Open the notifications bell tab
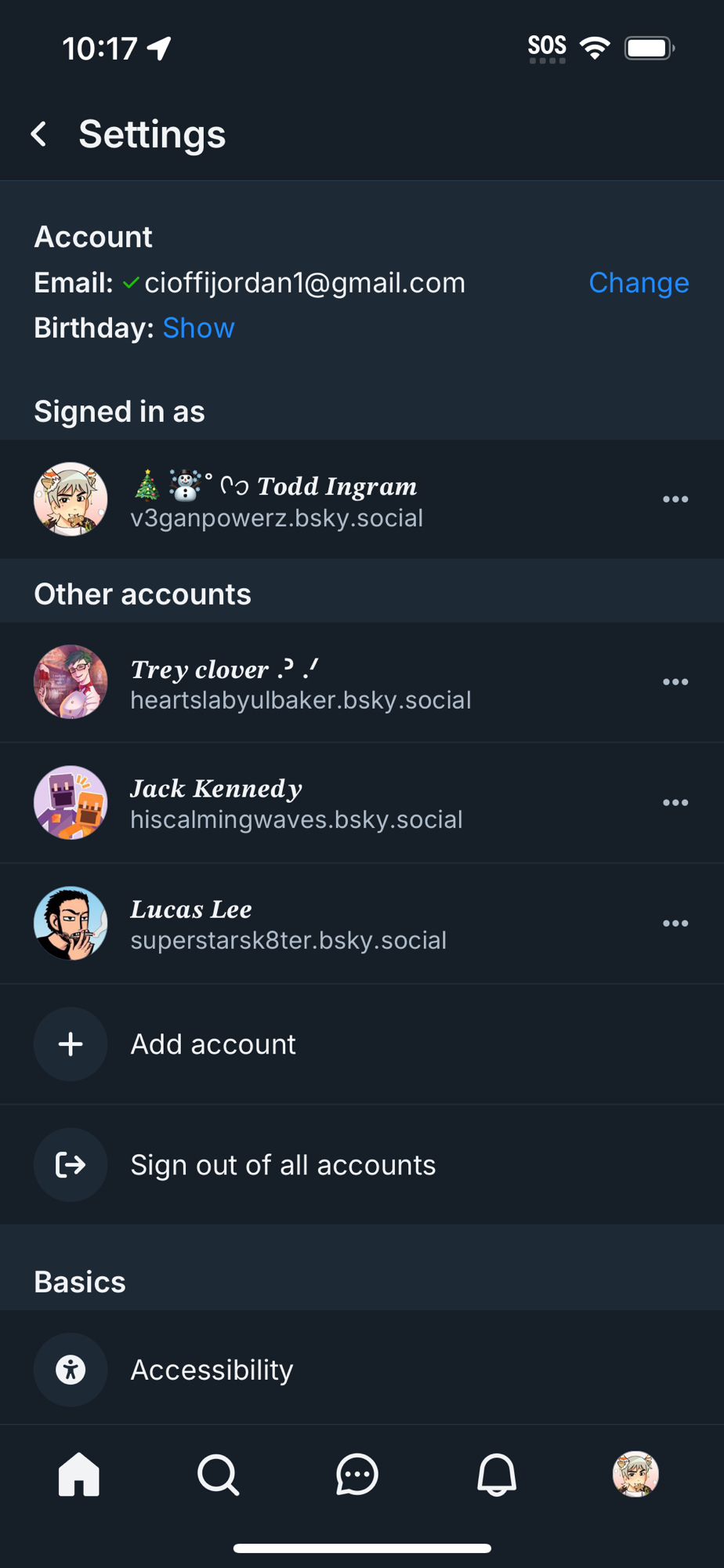Viewport: 724px width, 1568px height. [x=497, y=1475]
